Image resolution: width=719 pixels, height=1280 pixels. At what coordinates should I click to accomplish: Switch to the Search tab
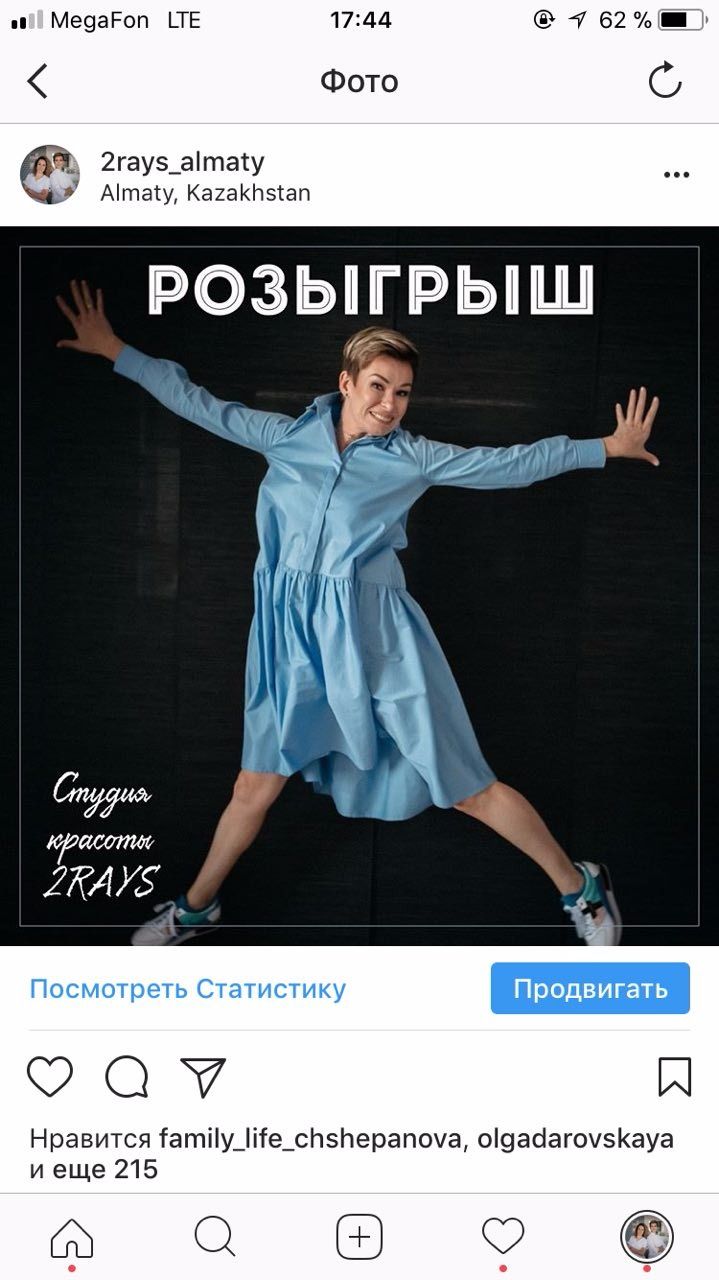click(215, 1238)
